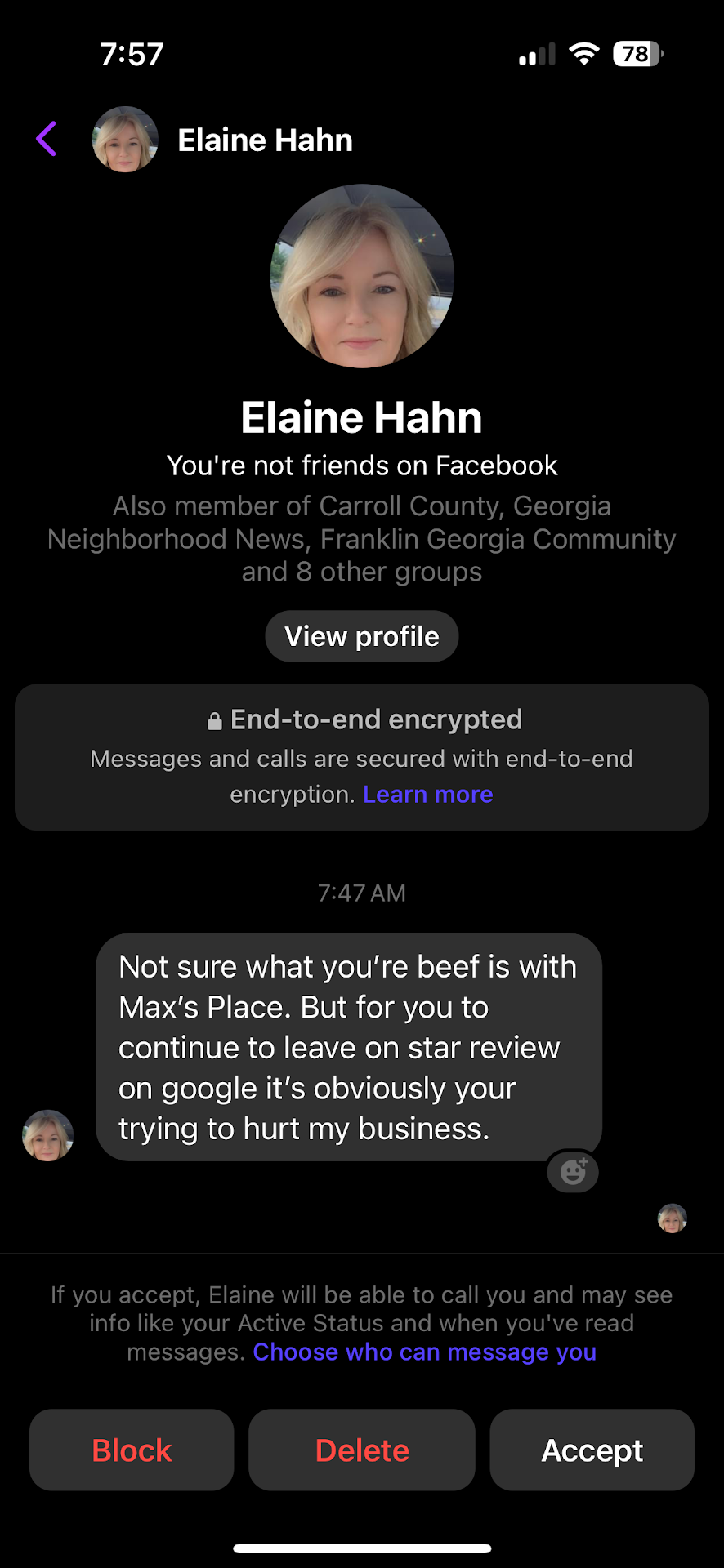Image resolution: width=724 pixels, height=1568 pixels.
Task: Go back using the purple arrow
Action: 47,139
